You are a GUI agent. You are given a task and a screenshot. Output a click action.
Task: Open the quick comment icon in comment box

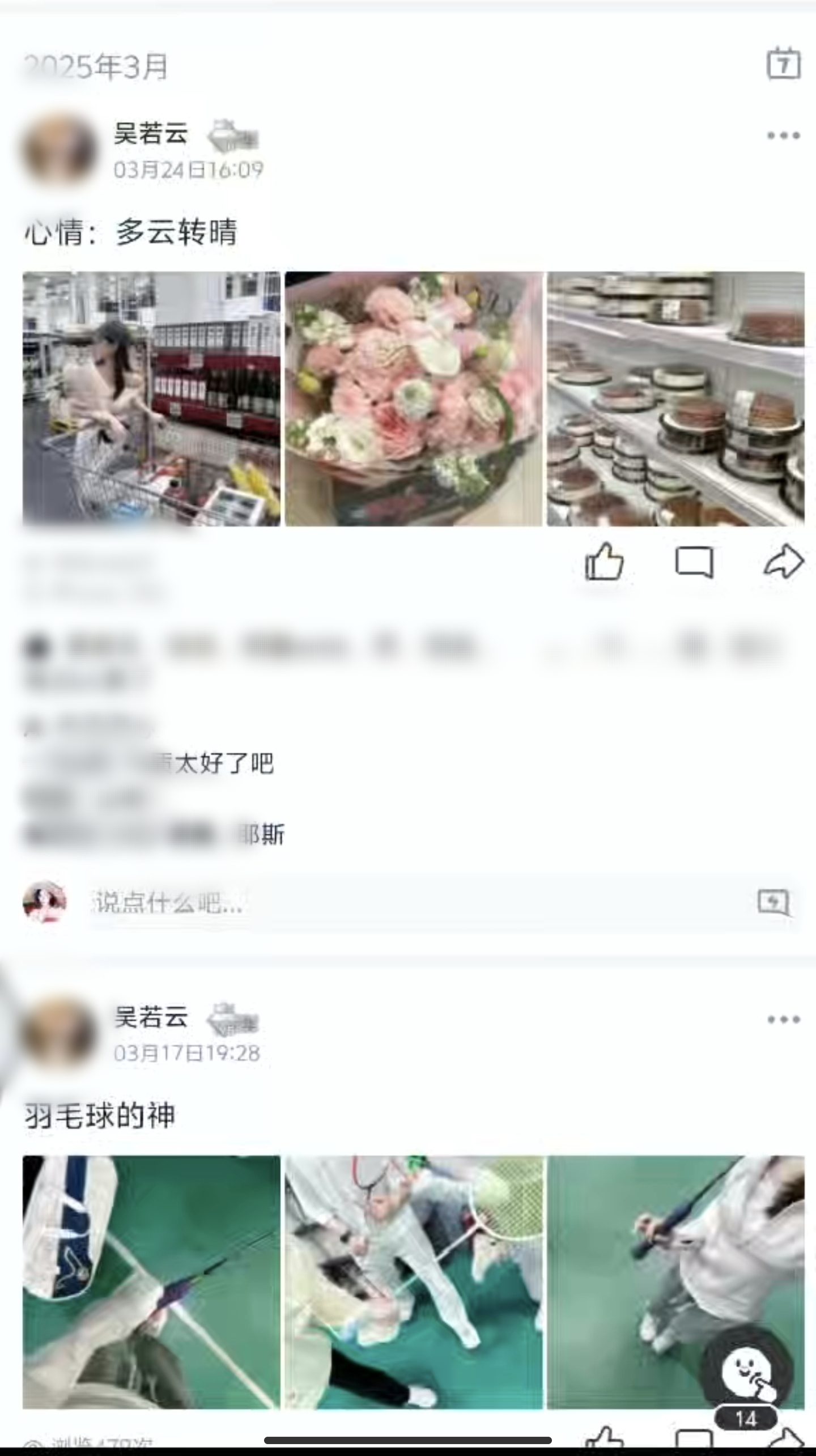click(x=774, y=902)
